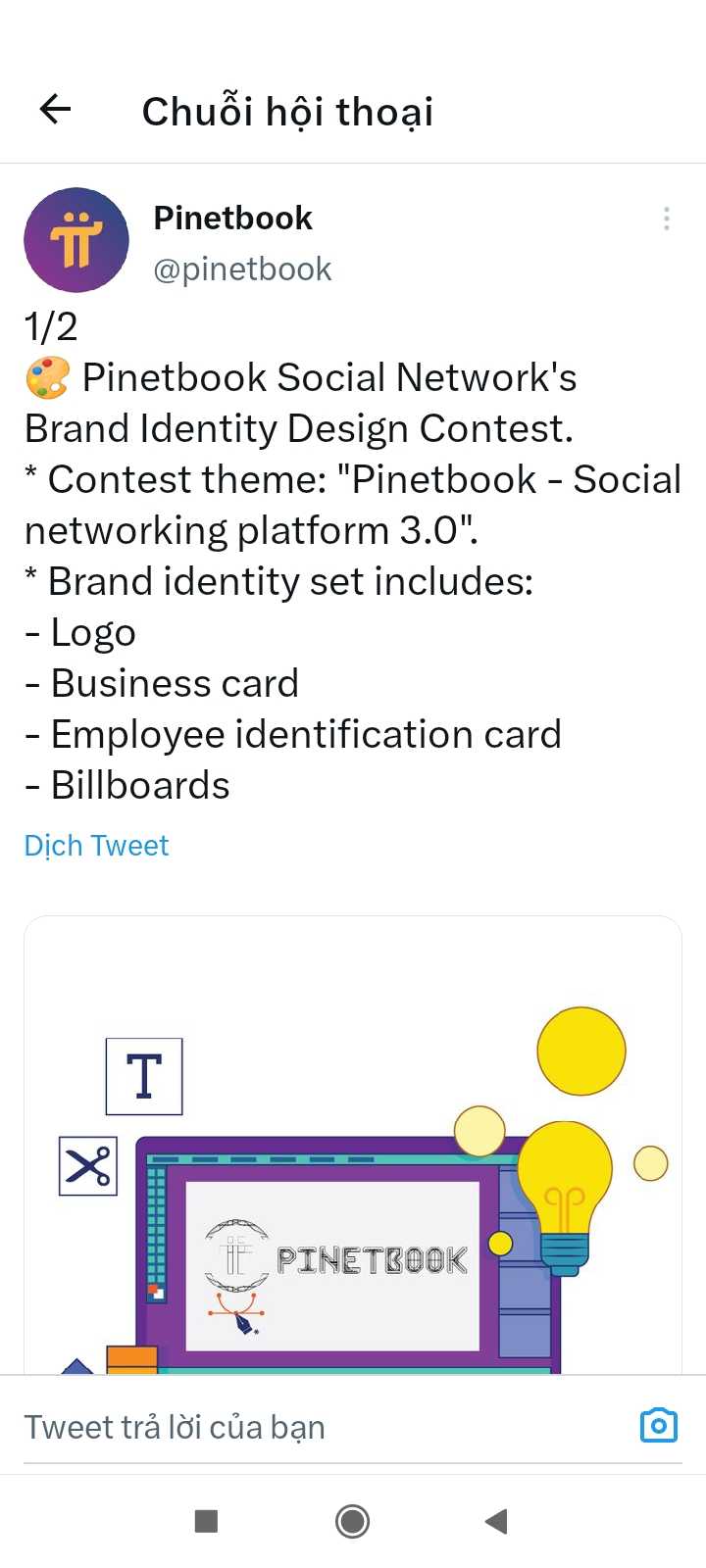Type in the 'Tweet trả lời của bạn' field
Screen dimensions: 706x1568
[314, 1427]
